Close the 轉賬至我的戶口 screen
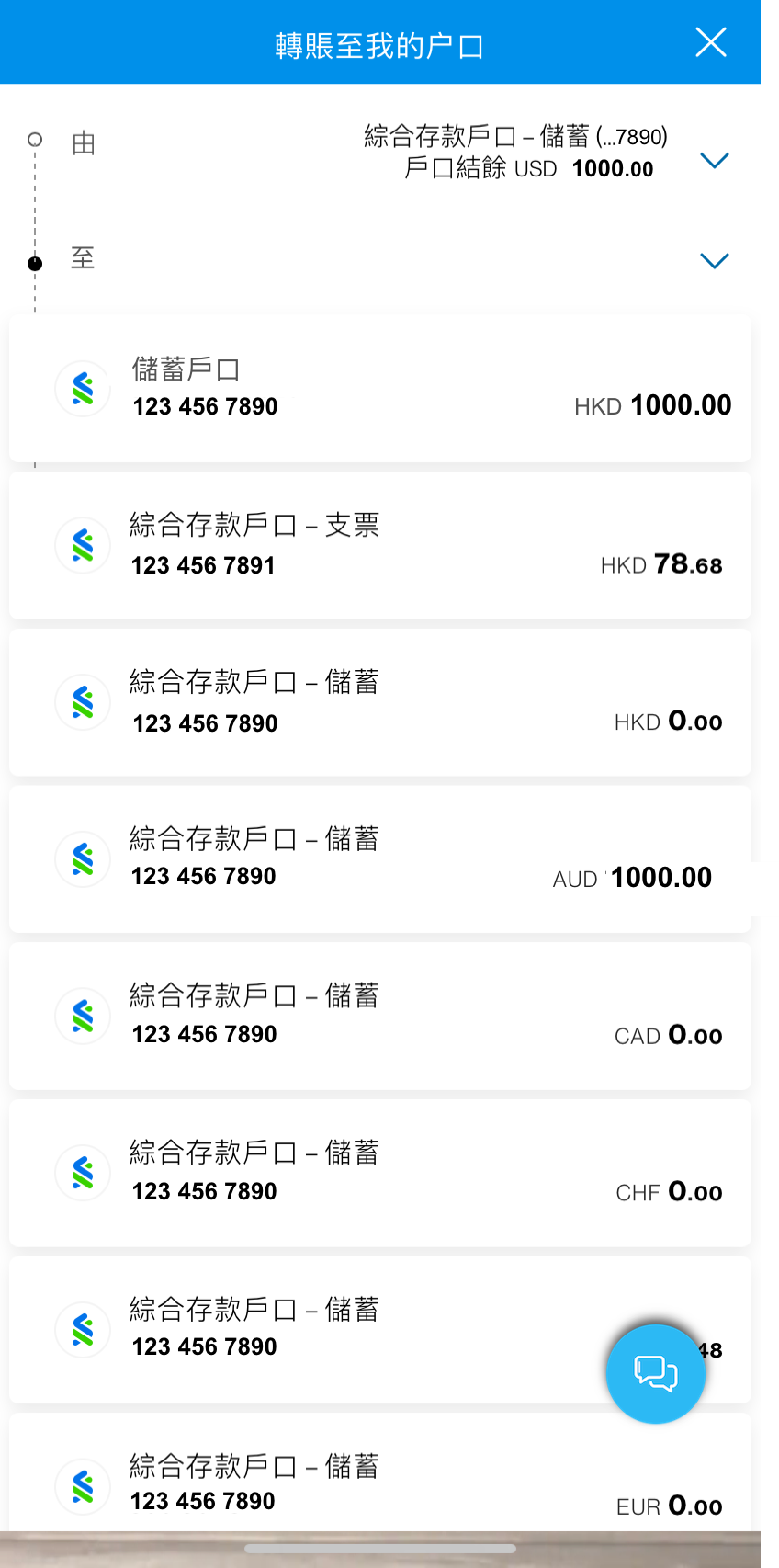 point(711,41)
